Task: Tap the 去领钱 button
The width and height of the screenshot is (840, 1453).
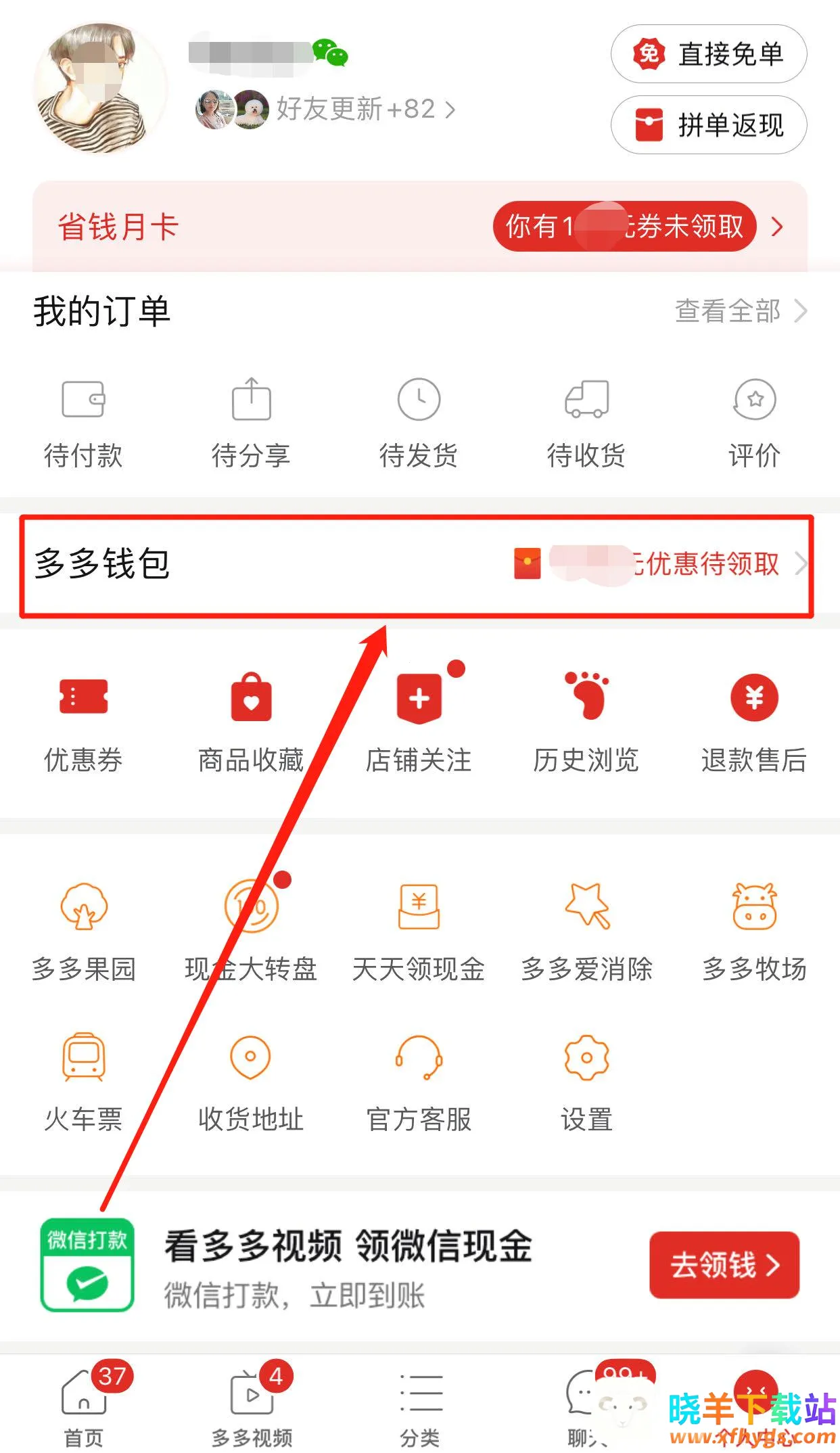Action: click(724, 1265)
